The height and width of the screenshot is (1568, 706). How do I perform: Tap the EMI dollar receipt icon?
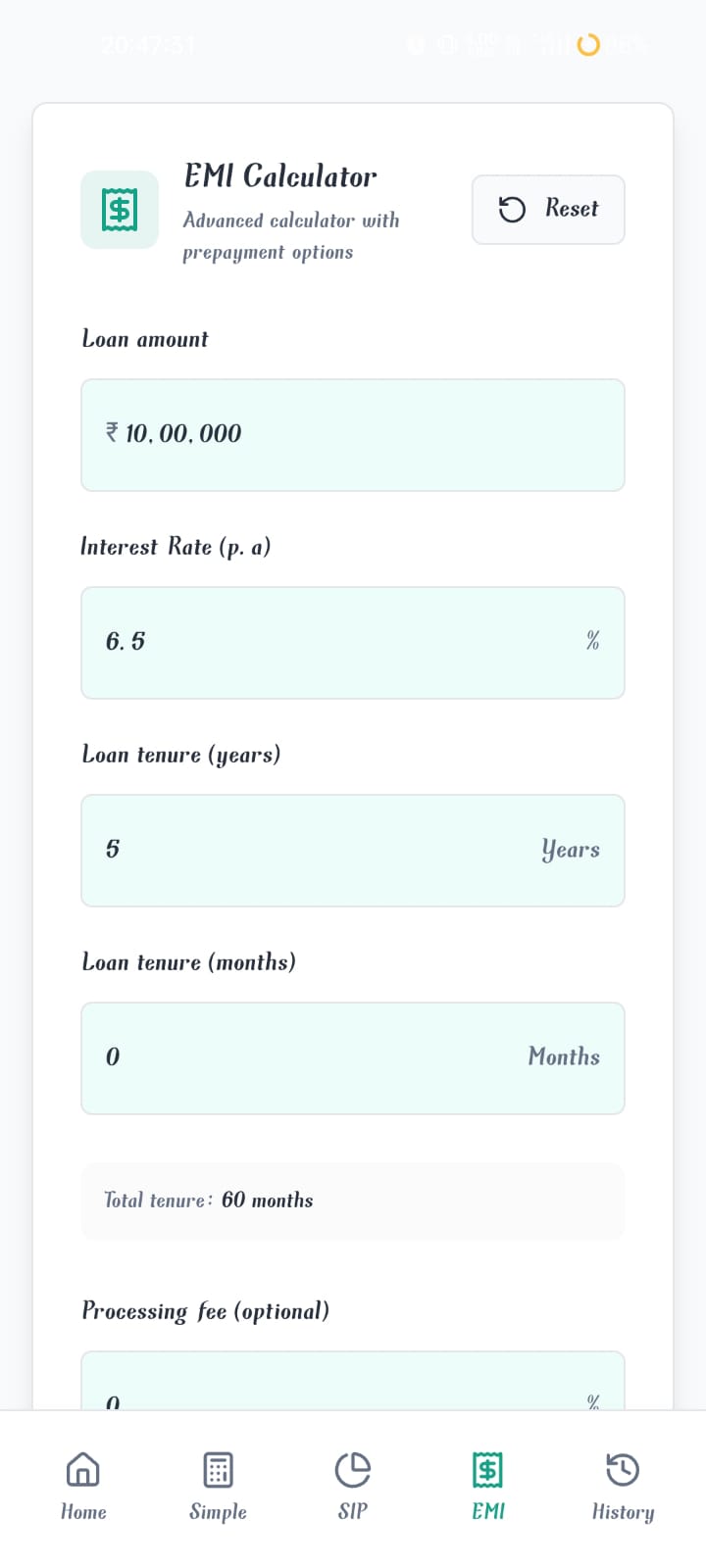487,1469
